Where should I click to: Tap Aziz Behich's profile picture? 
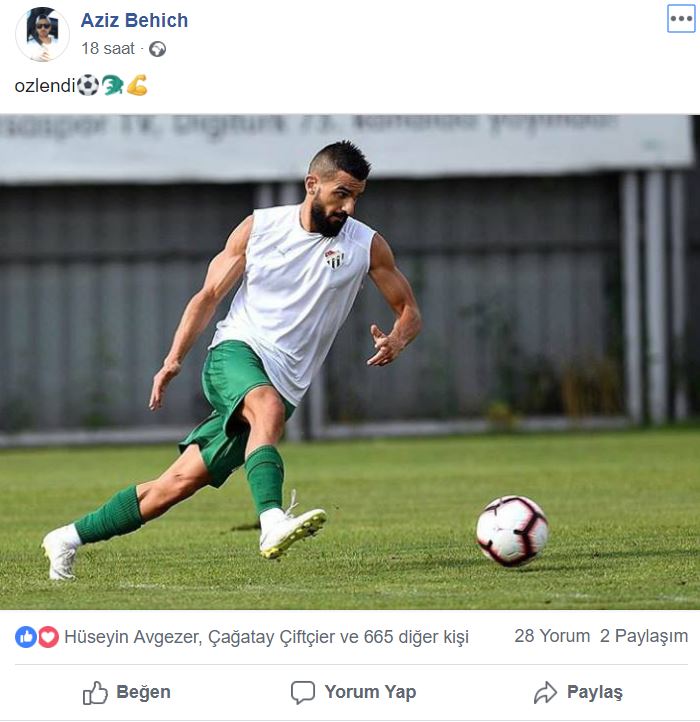click(x=42, y=33)
